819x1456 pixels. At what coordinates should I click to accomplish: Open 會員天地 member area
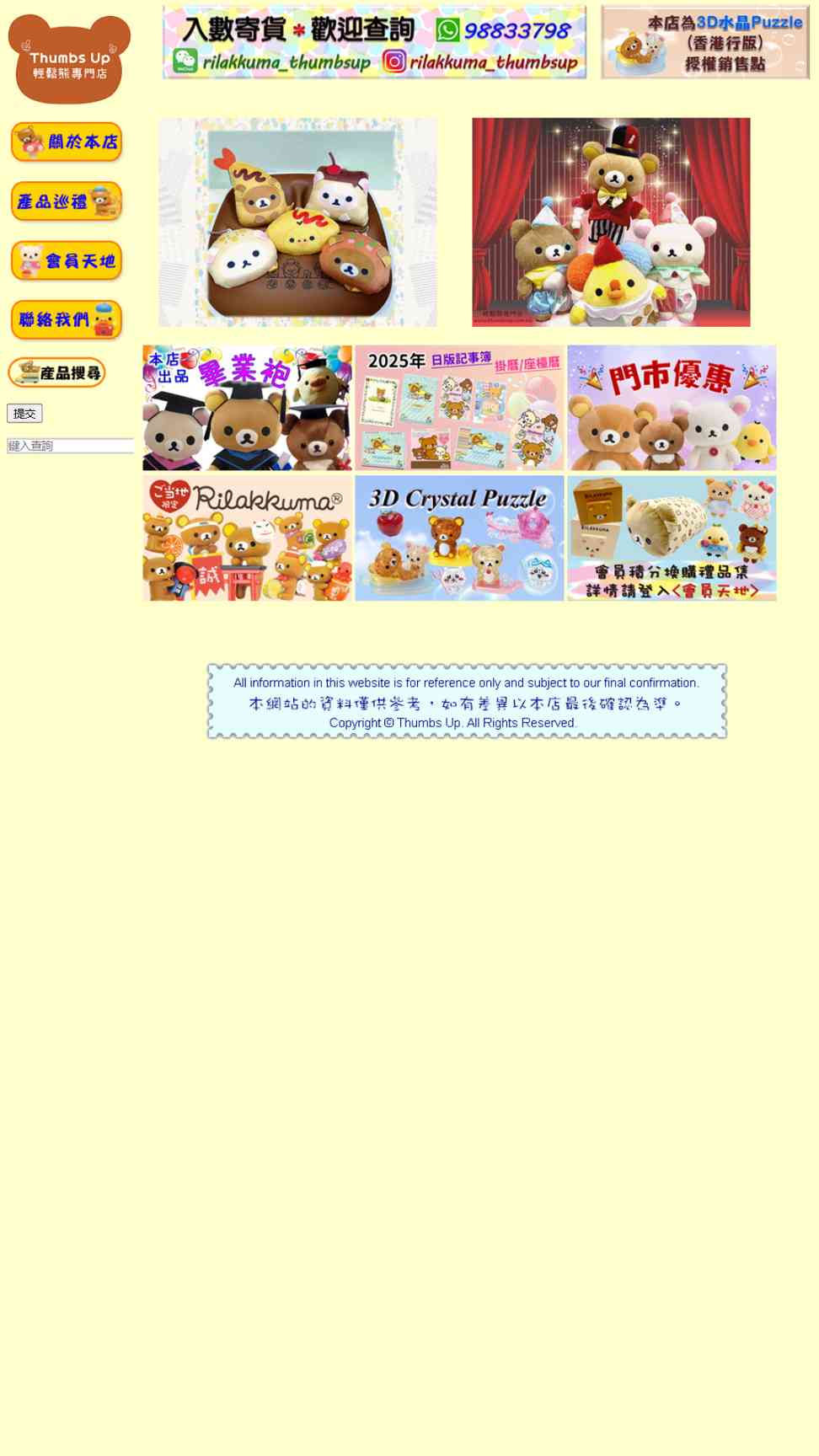point(67,261)
